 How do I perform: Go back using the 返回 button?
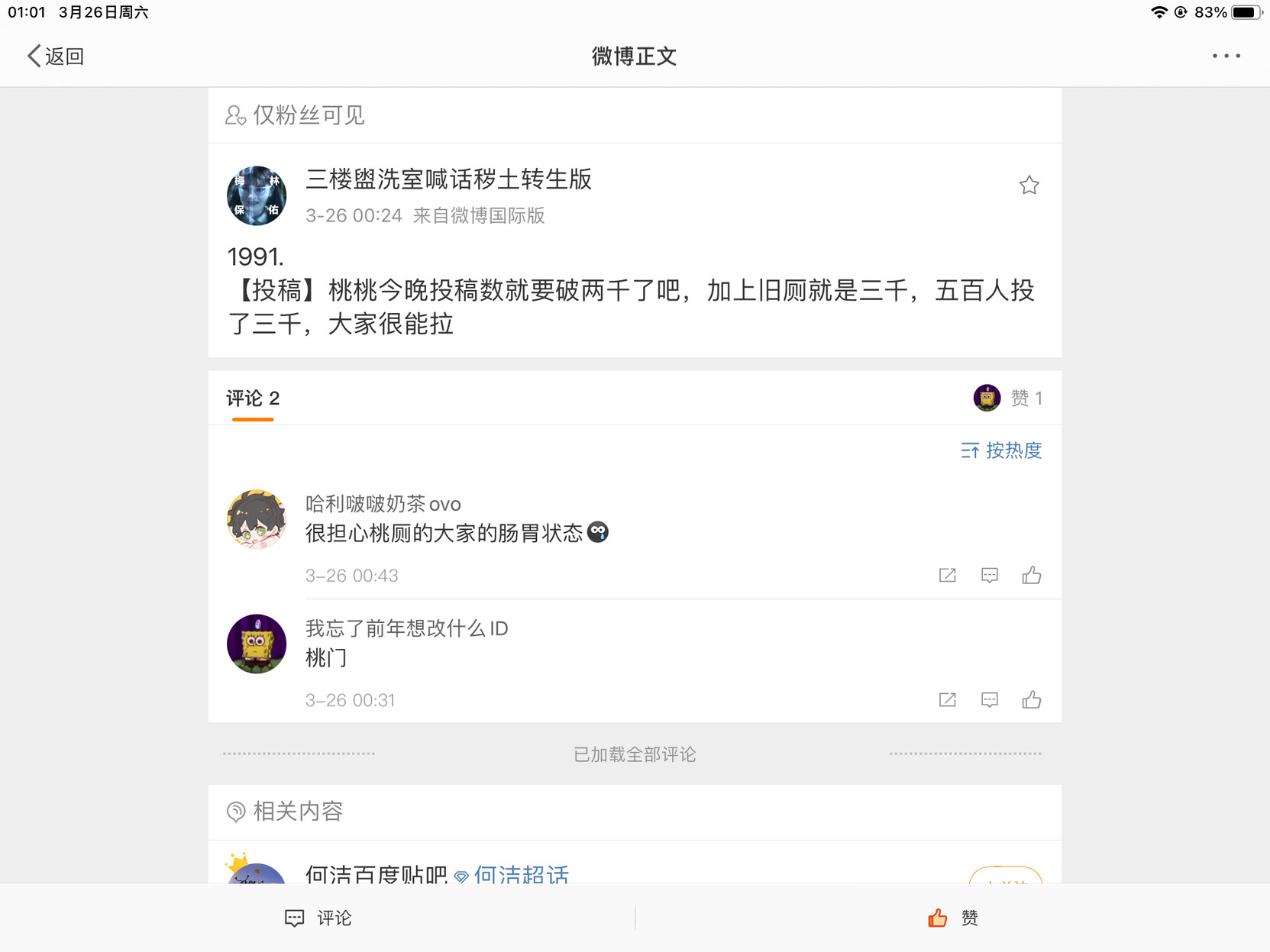coord(55,56)
